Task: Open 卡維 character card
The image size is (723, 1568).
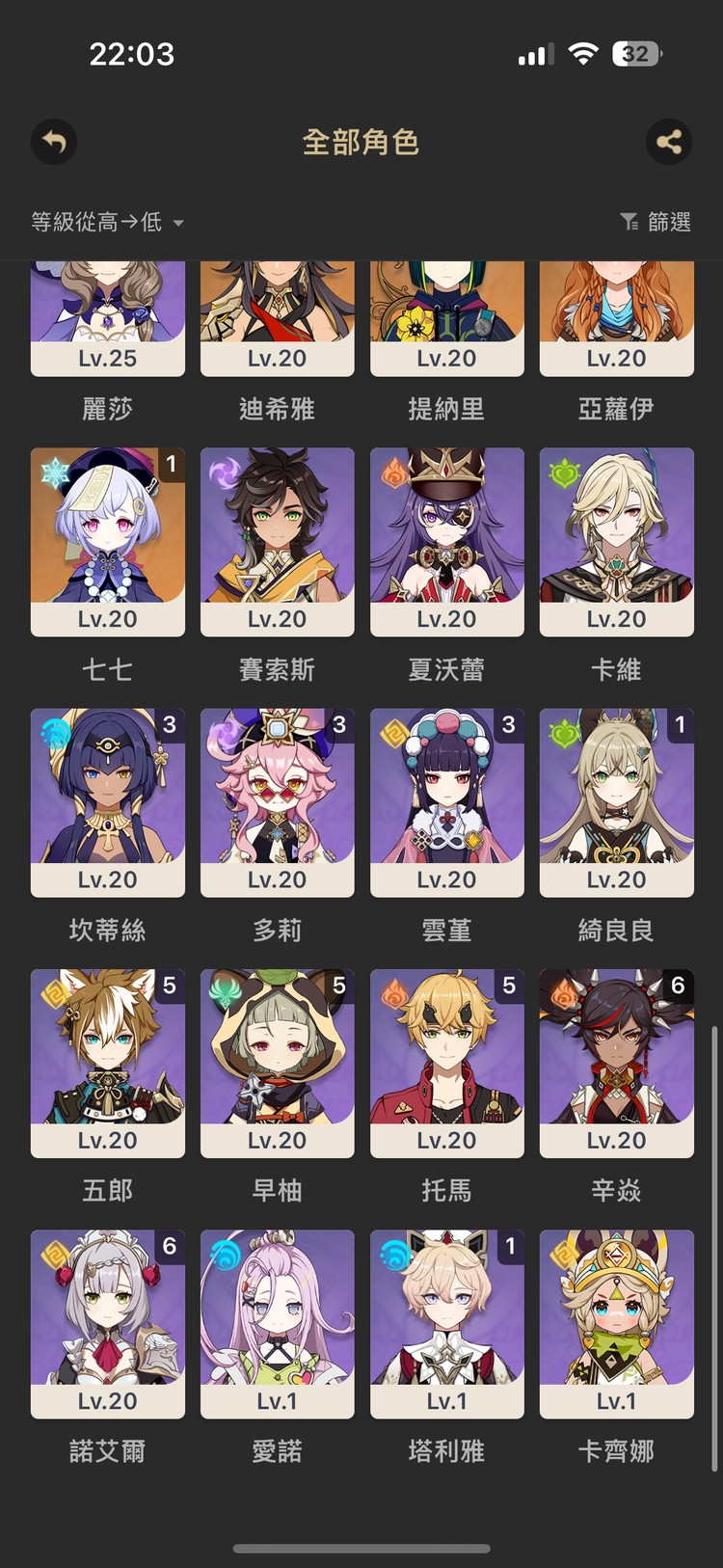Action: pos(616,540)
